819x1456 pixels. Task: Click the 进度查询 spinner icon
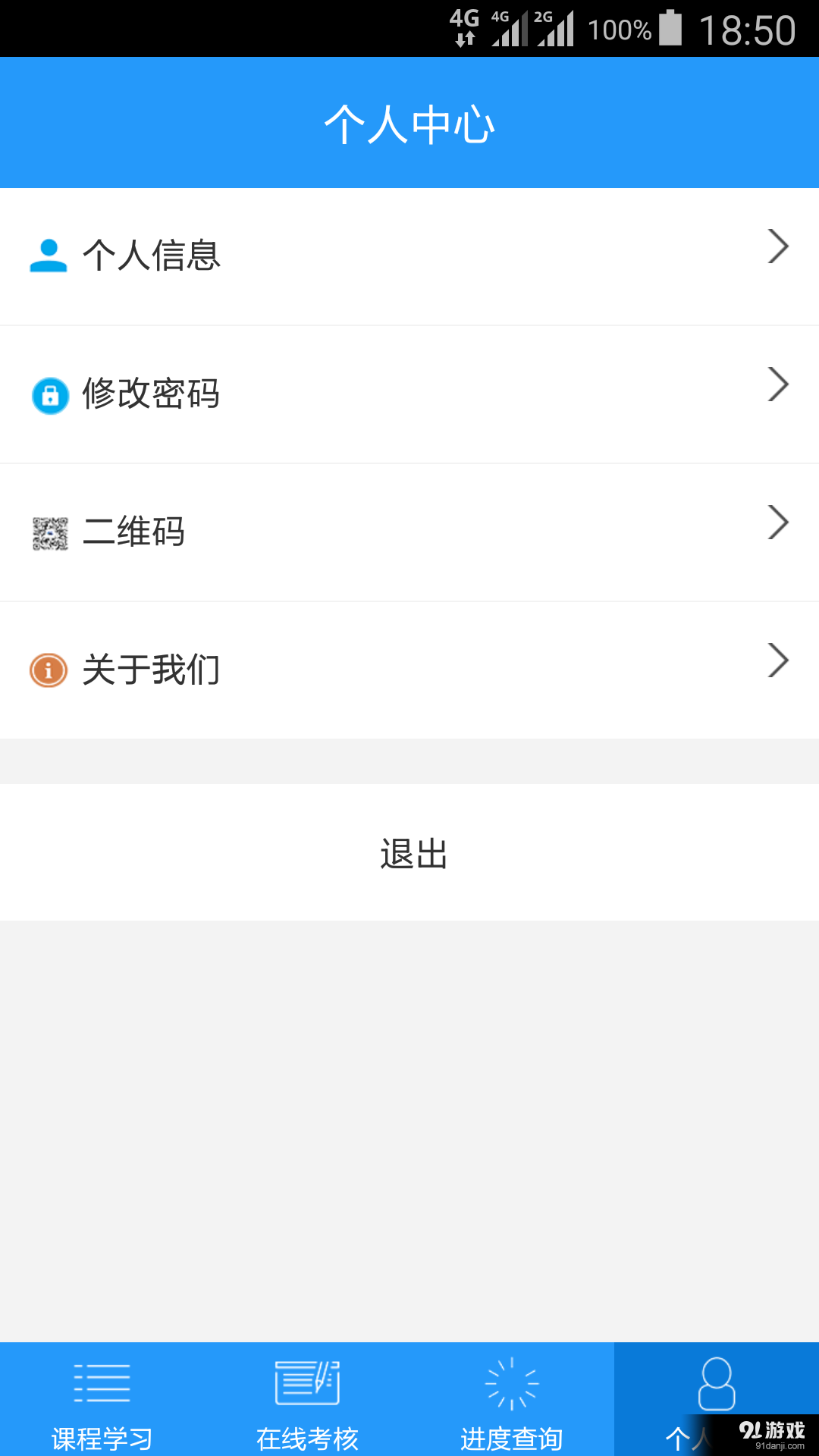click(x=511, y=1382)
